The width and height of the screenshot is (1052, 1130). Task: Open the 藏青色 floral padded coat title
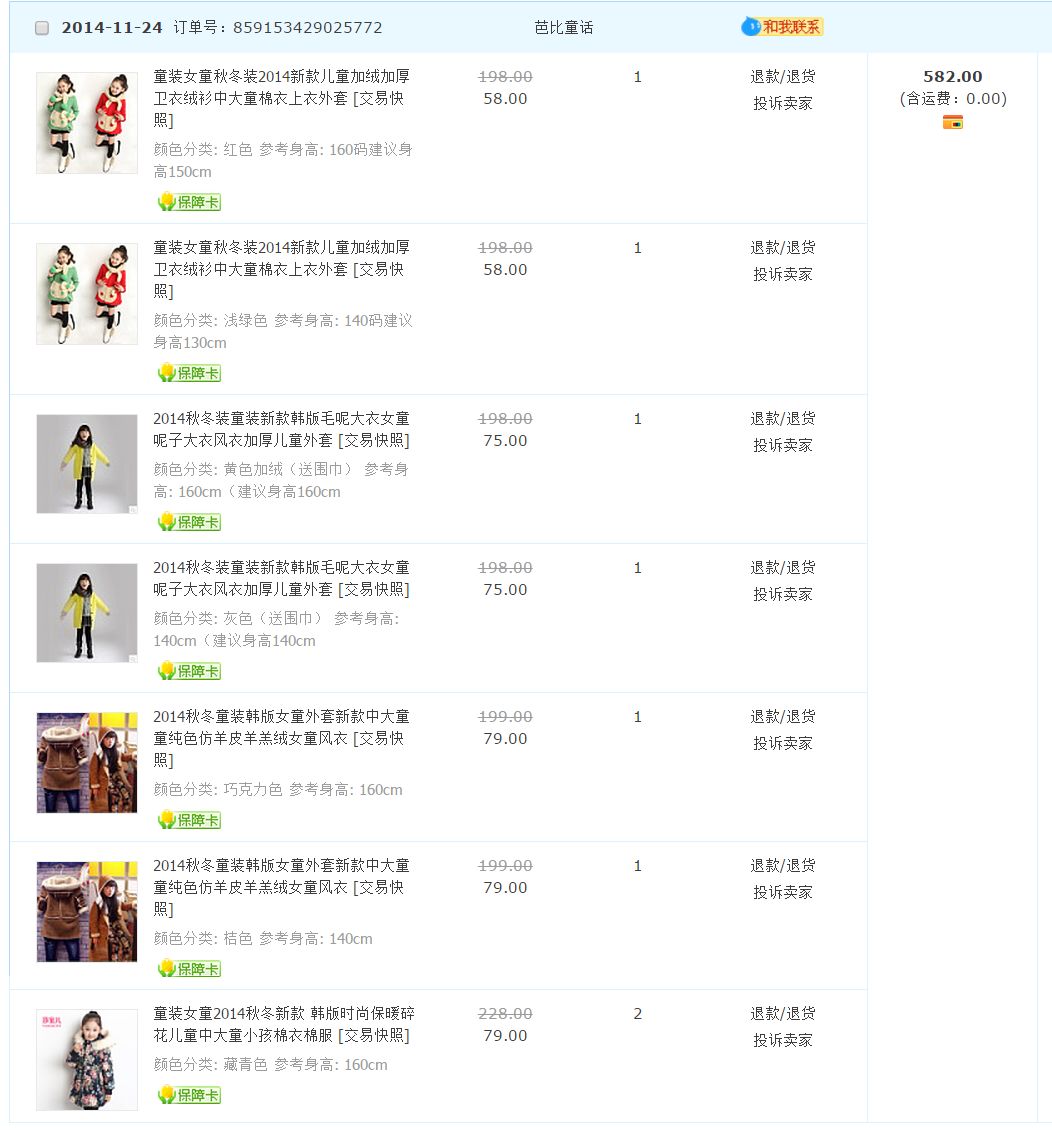(283, 1024)
